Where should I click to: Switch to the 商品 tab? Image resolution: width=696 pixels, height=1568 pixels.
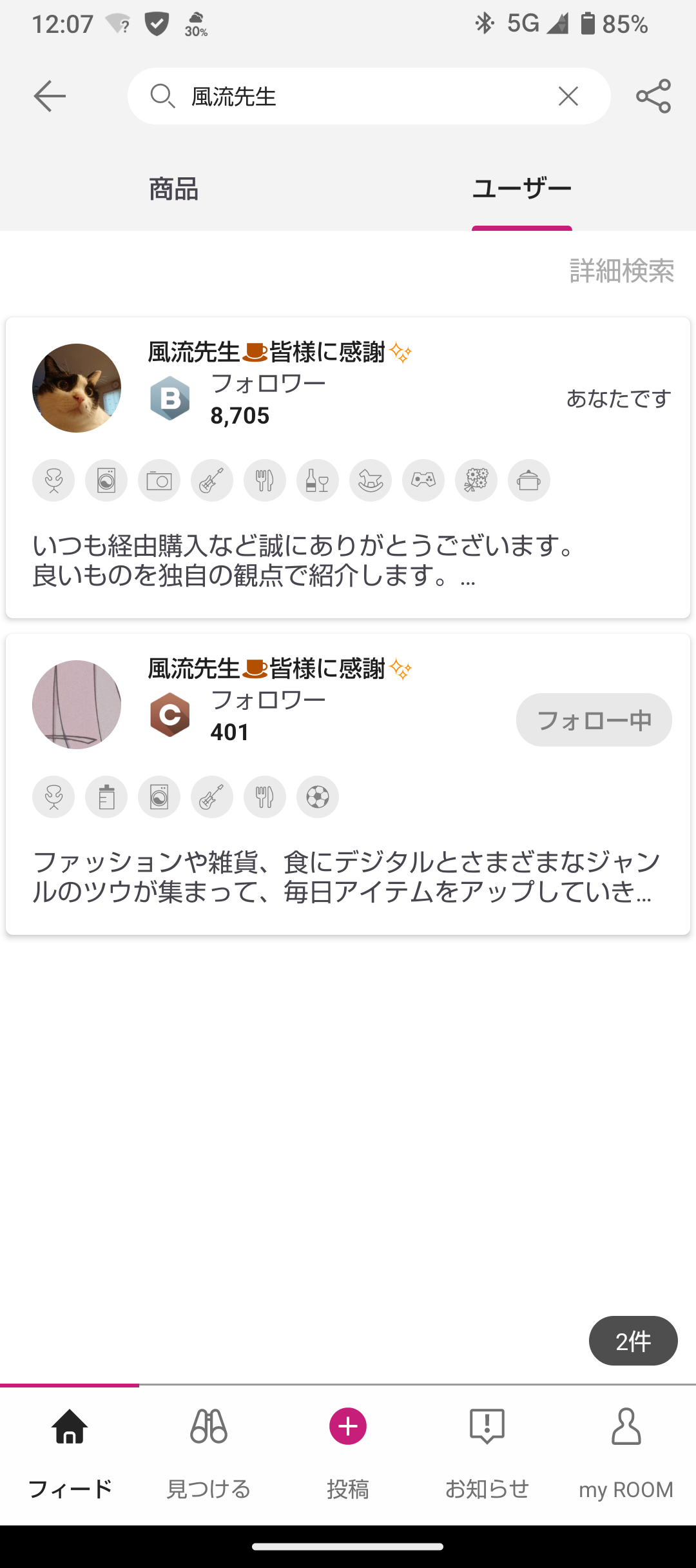coord(173,189)
